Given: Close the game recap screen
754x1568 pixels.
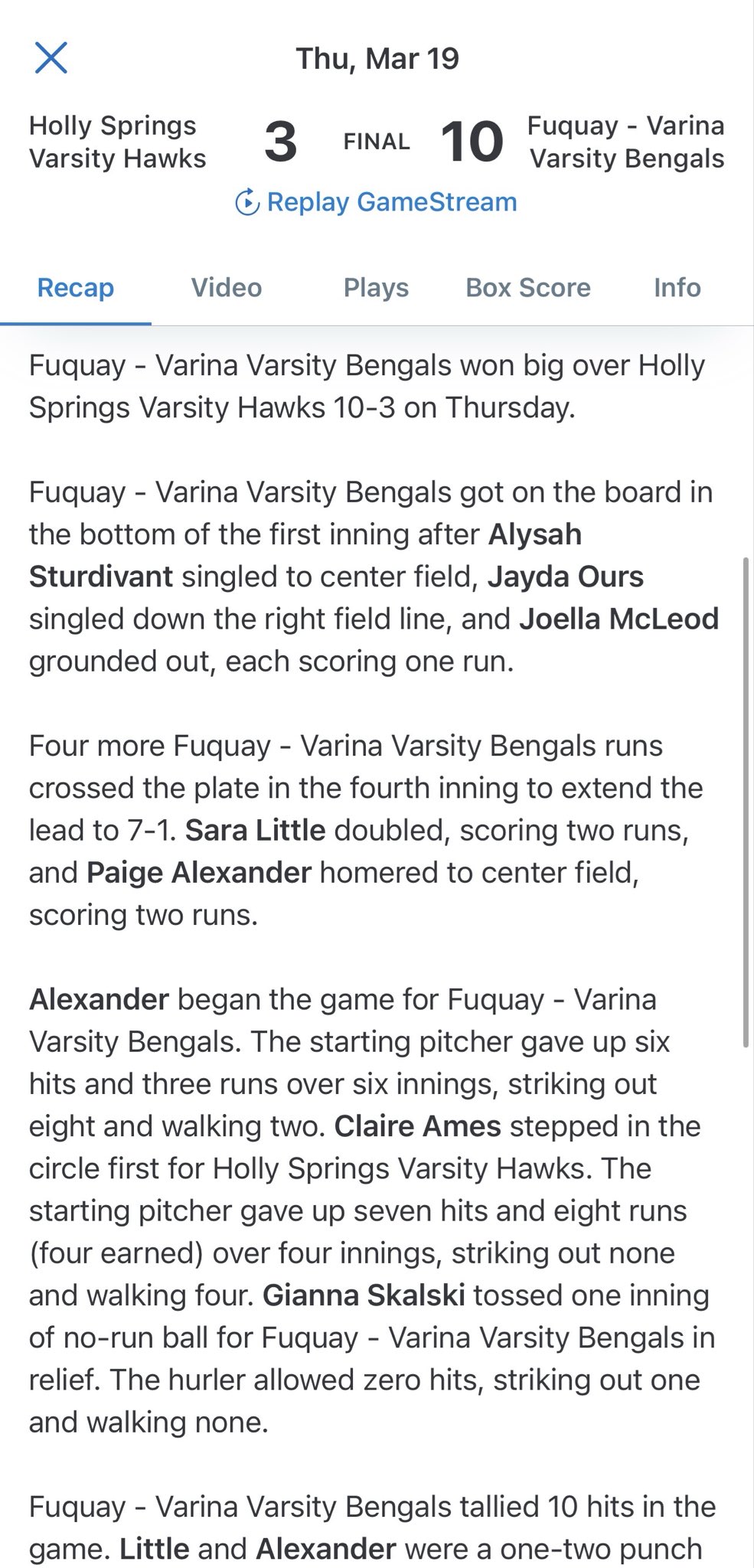Looking at the screenshot, I should point(51,58).
